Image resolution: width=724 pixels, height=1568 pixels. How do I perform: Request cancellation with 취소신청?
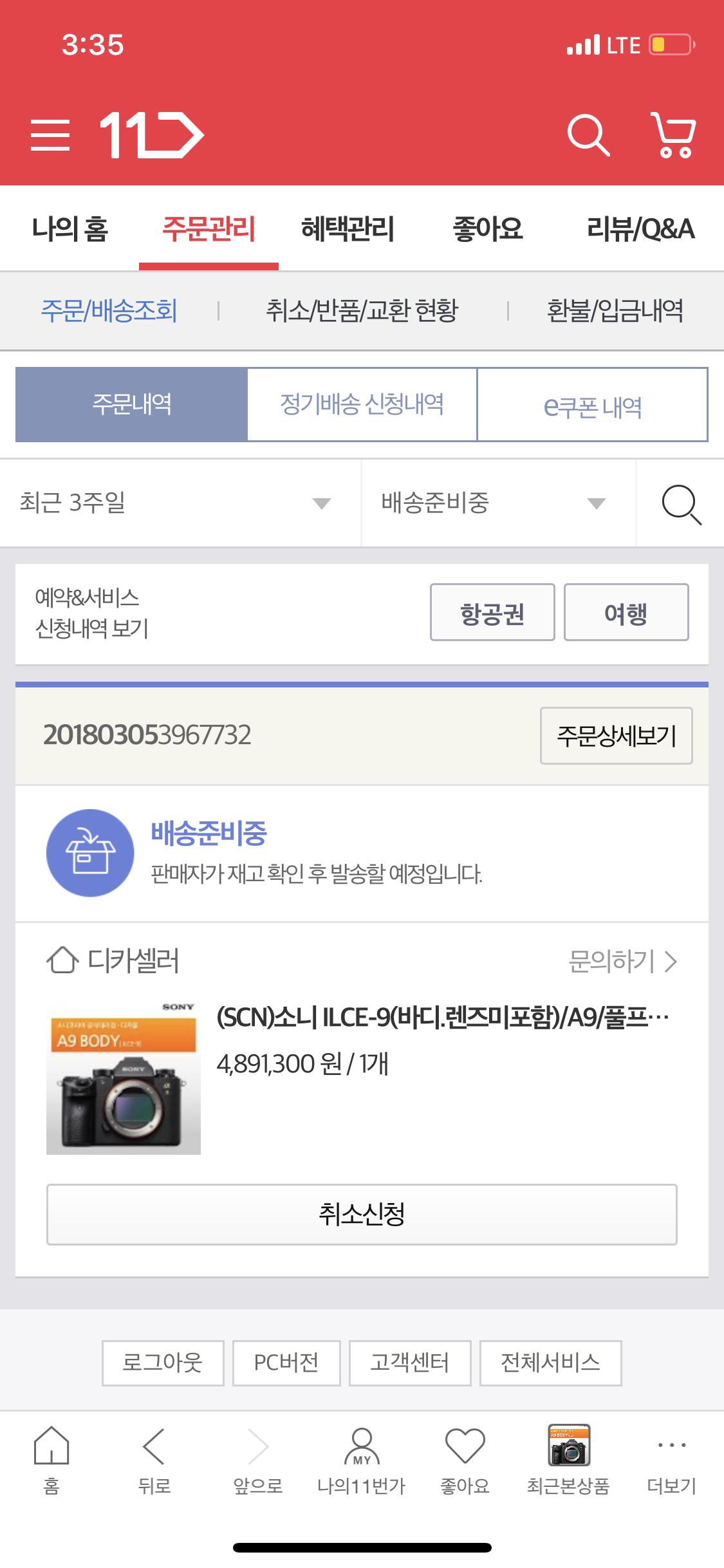(362, 1215)
